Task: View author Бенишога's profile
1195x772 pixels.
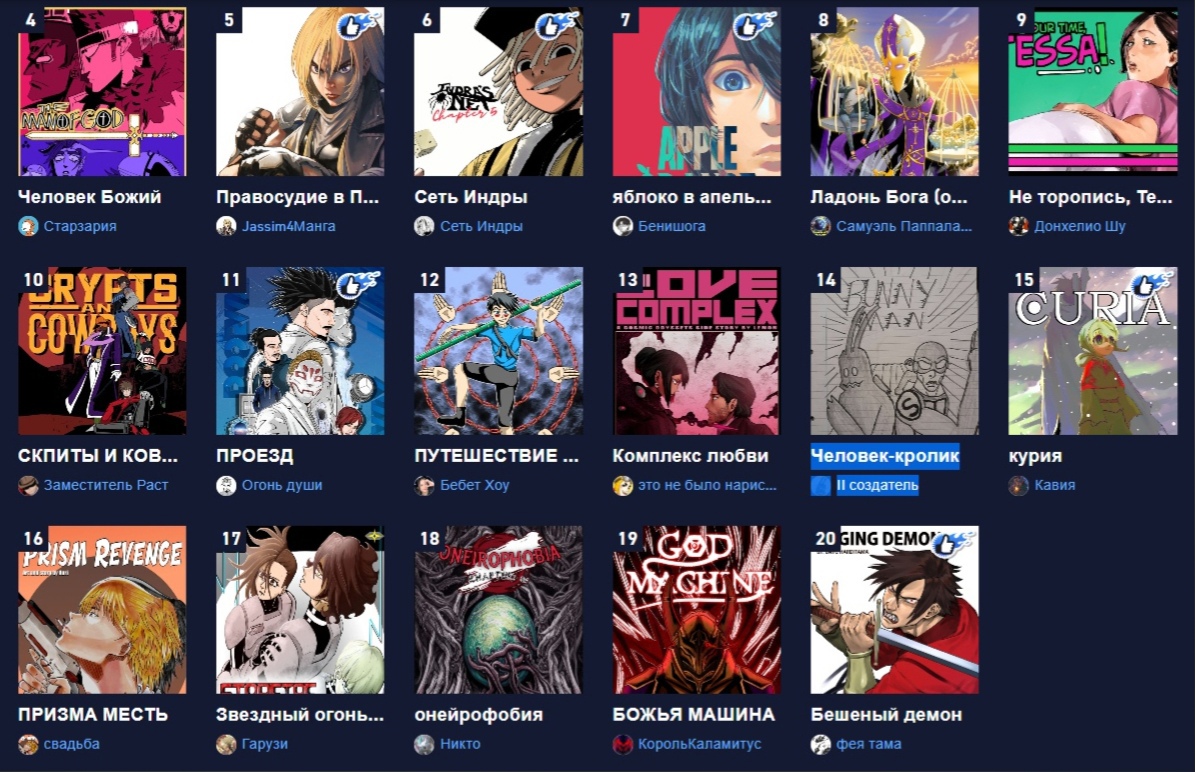Action: pyautogui.click(x=672, y=226)
